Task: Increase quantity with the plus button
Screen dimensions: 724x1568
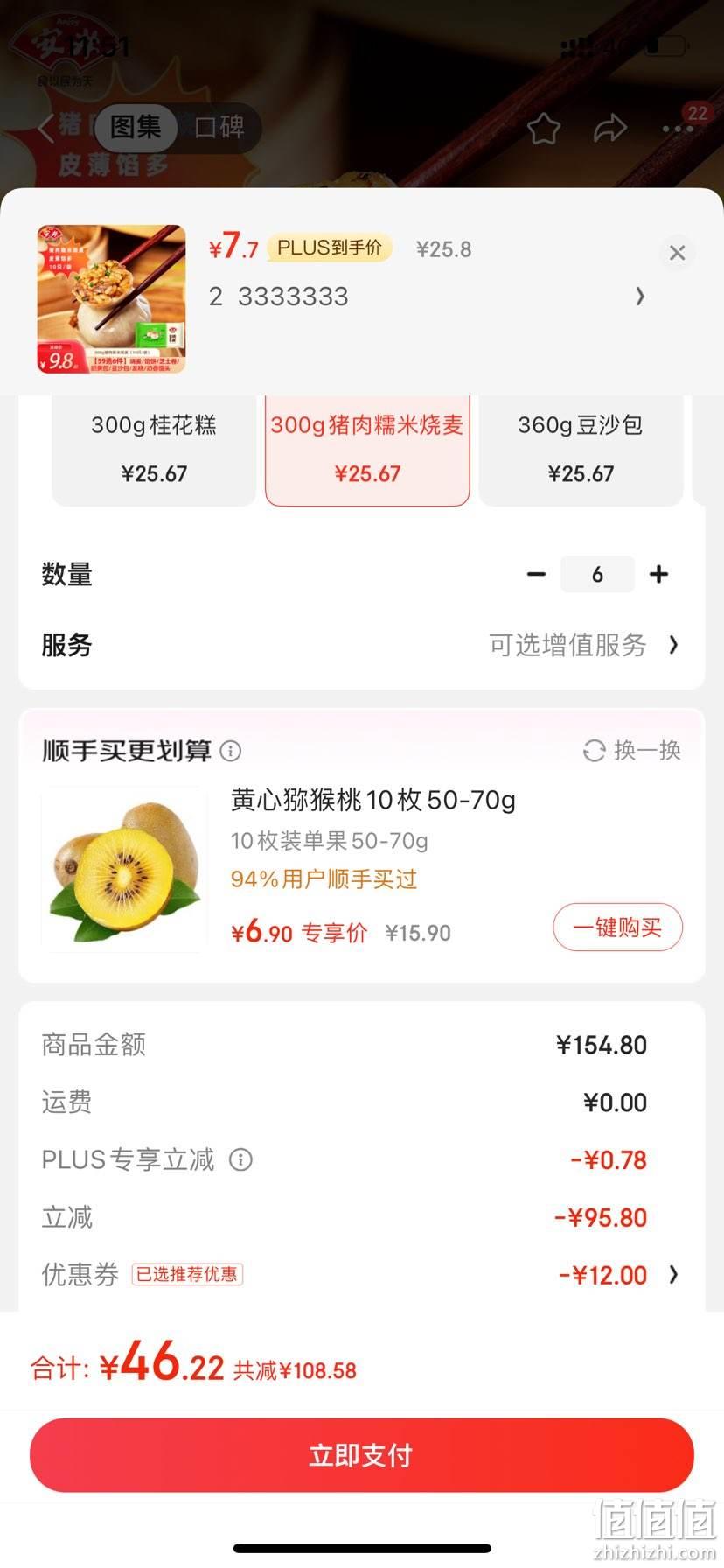Action: click(x=658, y=575)
